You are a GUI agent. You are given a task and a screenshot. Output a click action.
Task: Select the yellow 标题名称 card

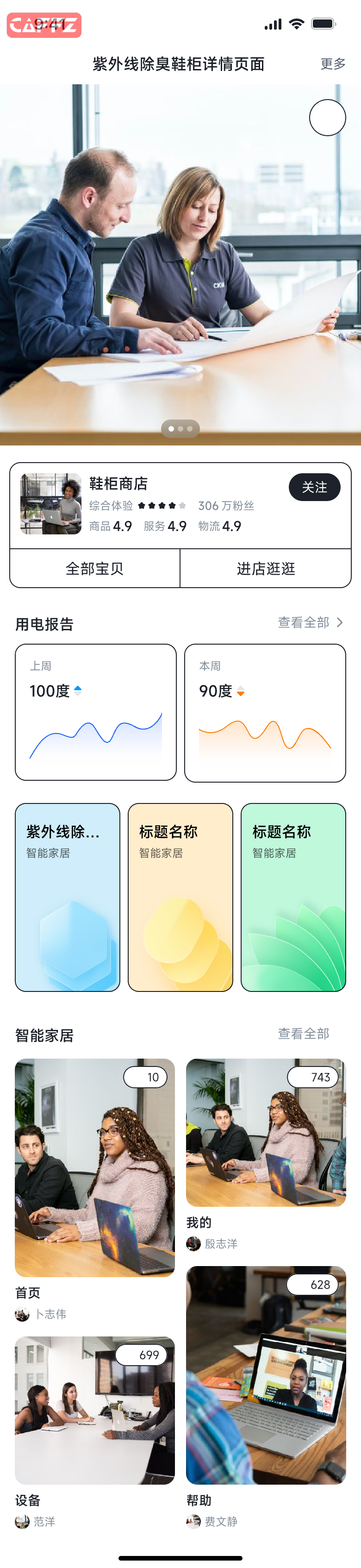[180, 897]
